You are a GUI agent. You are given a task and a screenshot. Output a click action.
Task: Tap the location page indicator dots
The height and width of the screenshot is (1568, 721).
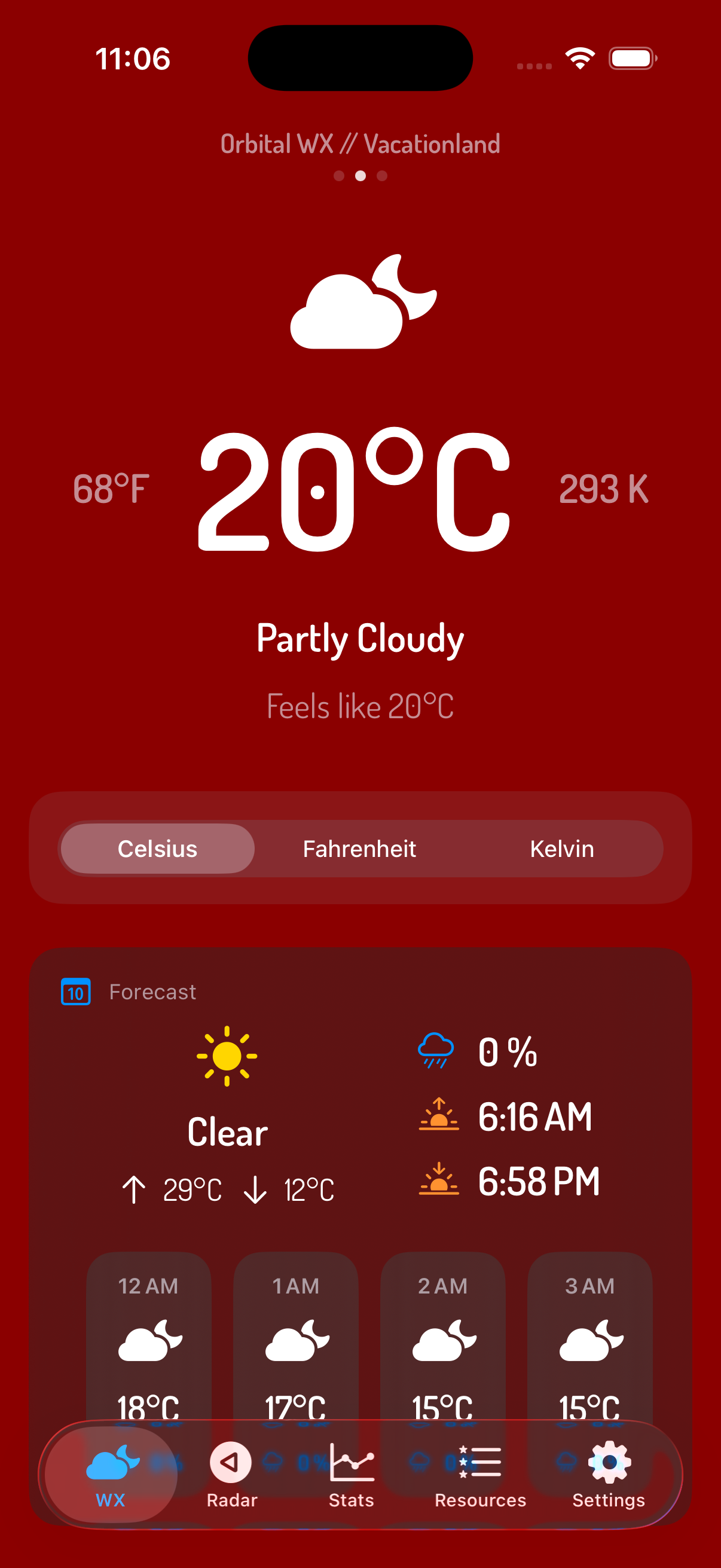[360, 176]
